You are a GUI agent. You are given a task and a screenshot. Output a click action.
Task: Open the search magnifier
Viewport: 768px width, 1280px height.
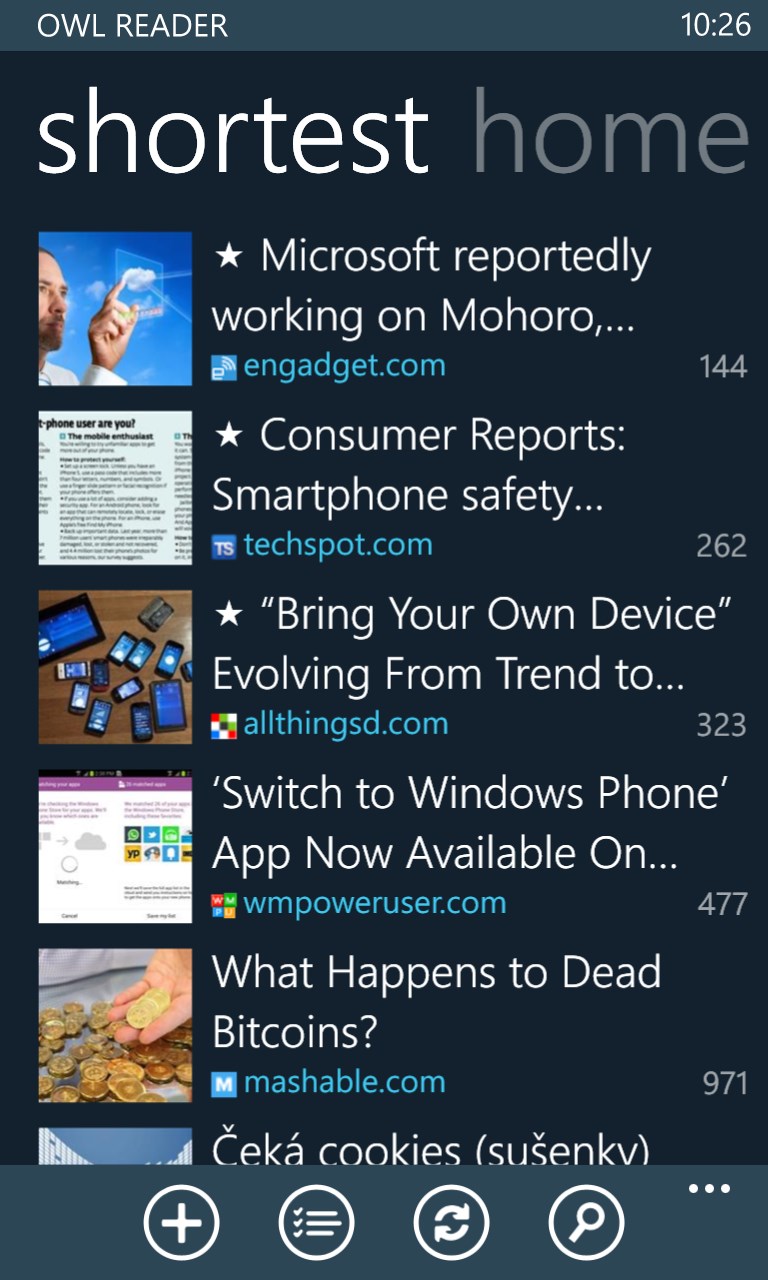(x=586, y=1222)
